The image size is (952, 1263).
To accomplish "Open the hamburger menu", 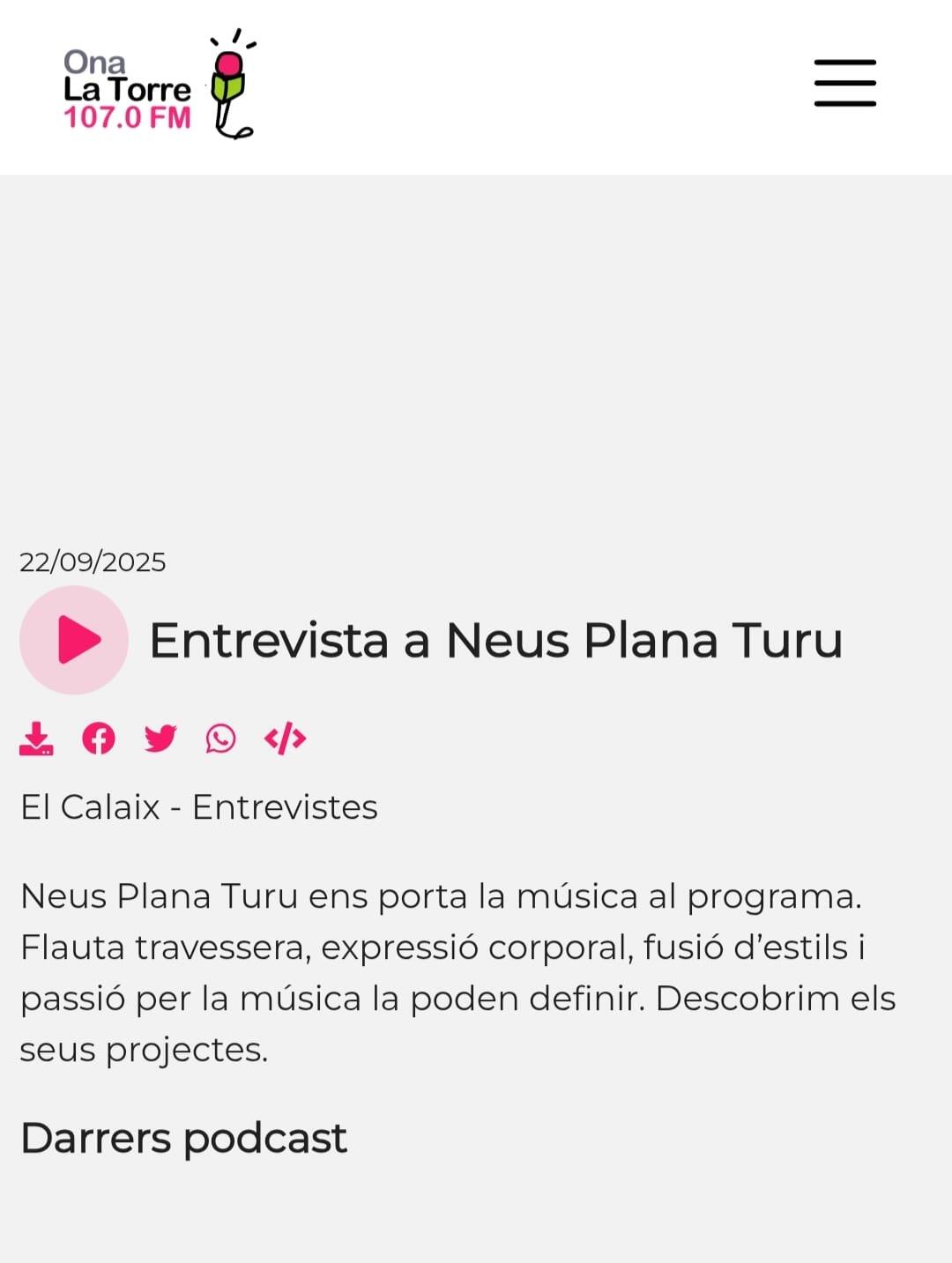I will tap(844, 84).
